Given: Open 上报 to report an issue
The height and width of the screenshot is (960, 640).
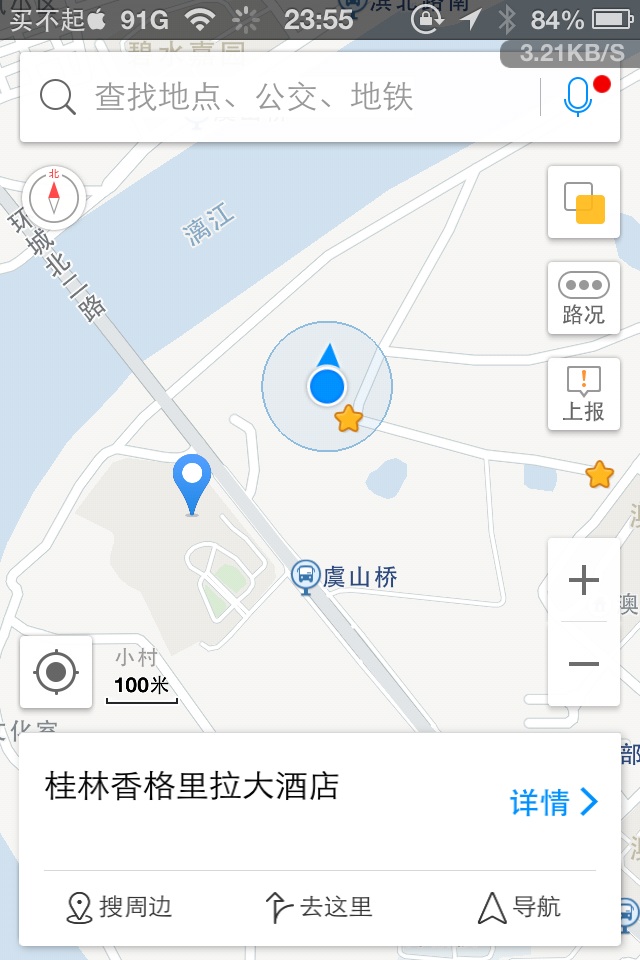Looking at the screenshot, I should tap(584, 394).
